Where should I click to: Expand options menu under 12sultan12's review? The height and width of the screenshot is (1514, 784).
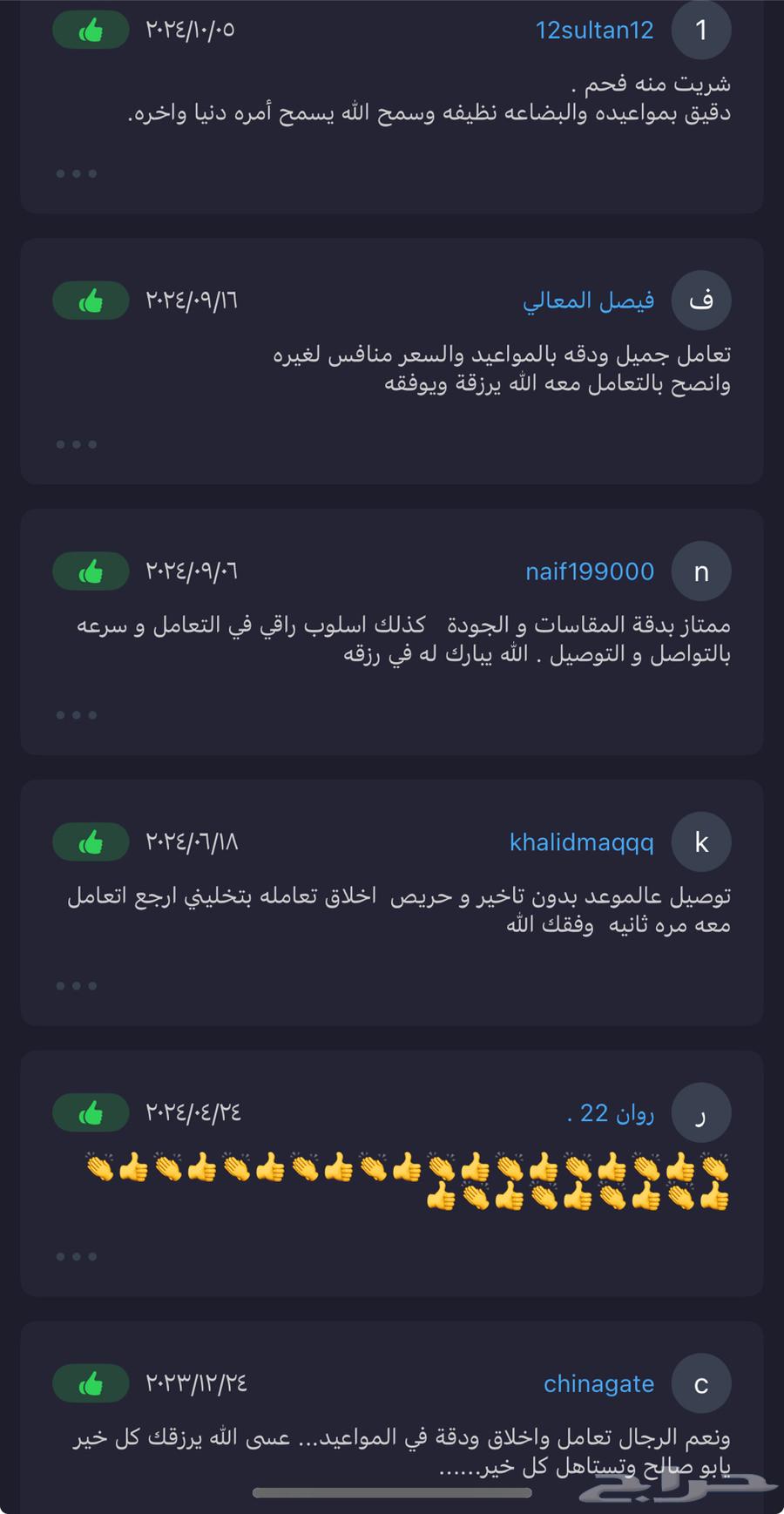click(76, 172)
